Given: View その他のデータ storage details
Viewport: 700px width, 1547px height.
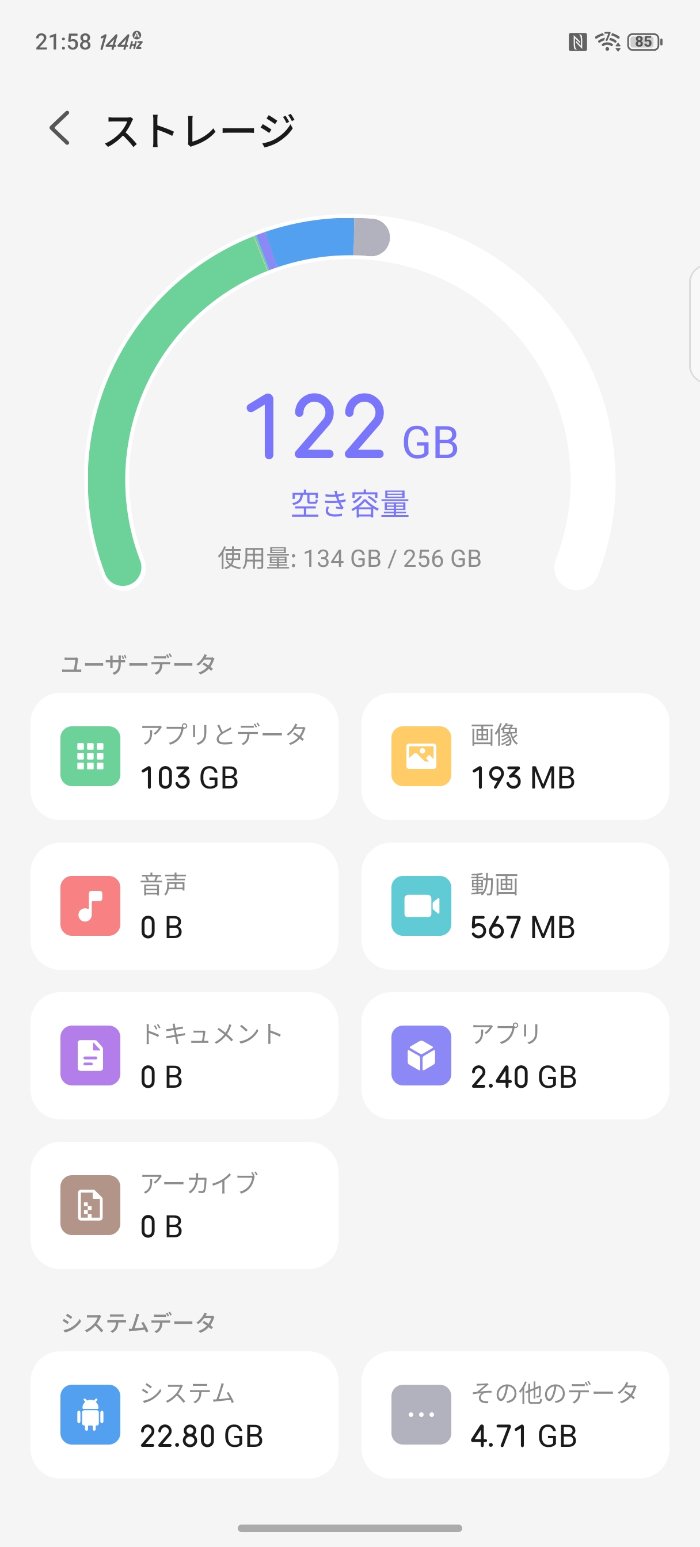Looking at the screenshot, I should 514,1414.
